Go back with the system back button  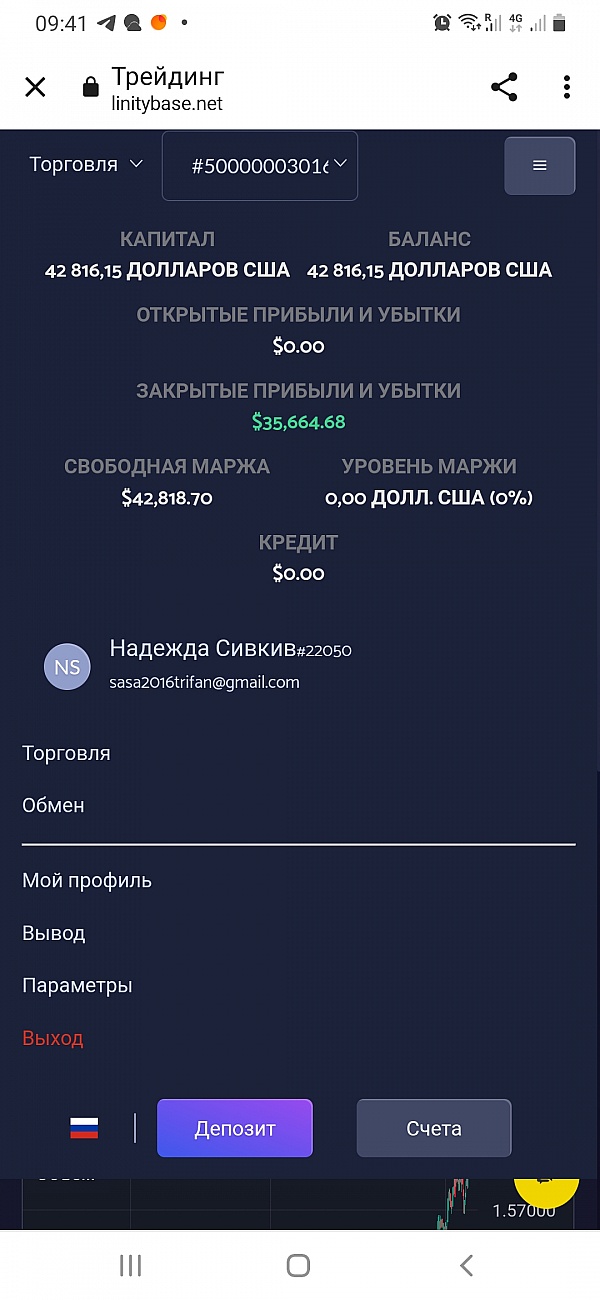(x=466, y=1265)
